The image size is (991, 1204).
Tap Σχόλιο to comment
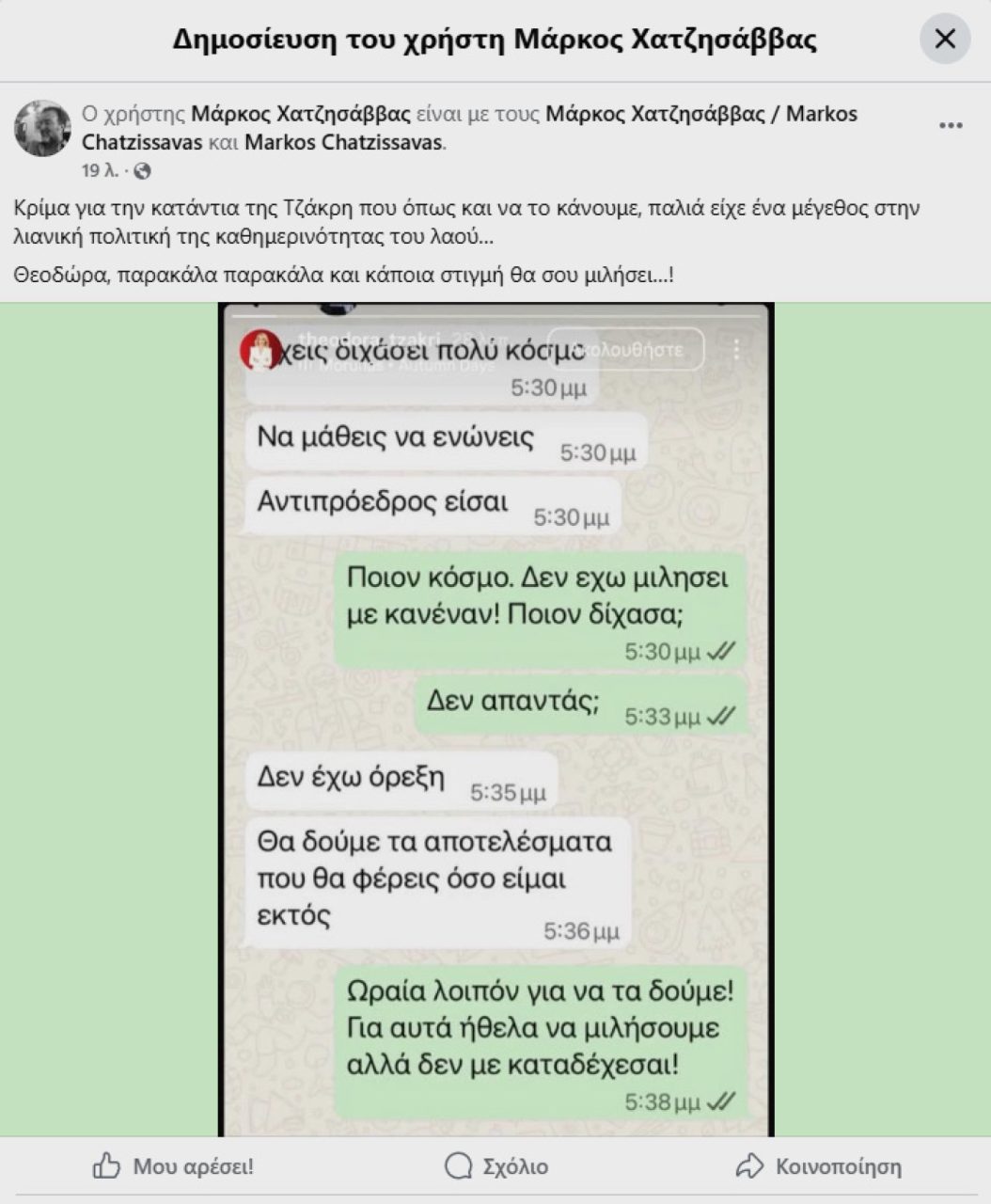pos(496,1167)
